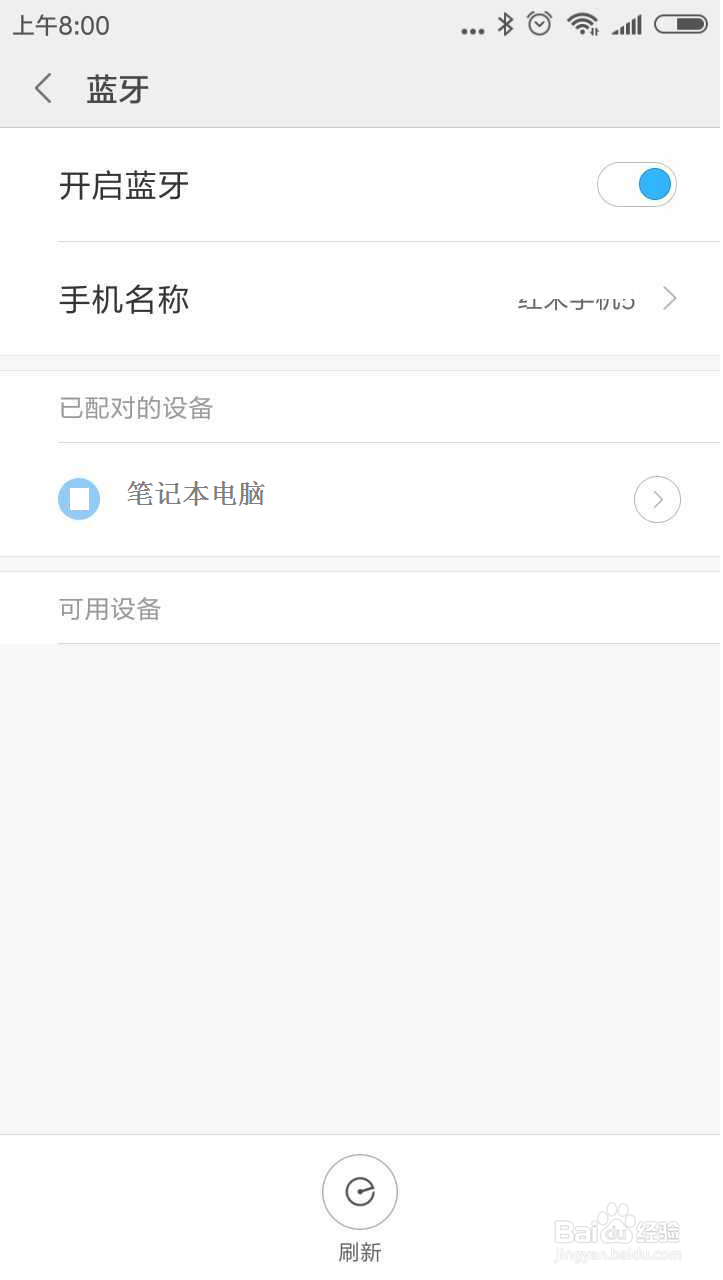This screenshot has height=1280, width=723.
Task: Tap the Wi-Fi signal icon in the status bar
Action: click(583, 22)
